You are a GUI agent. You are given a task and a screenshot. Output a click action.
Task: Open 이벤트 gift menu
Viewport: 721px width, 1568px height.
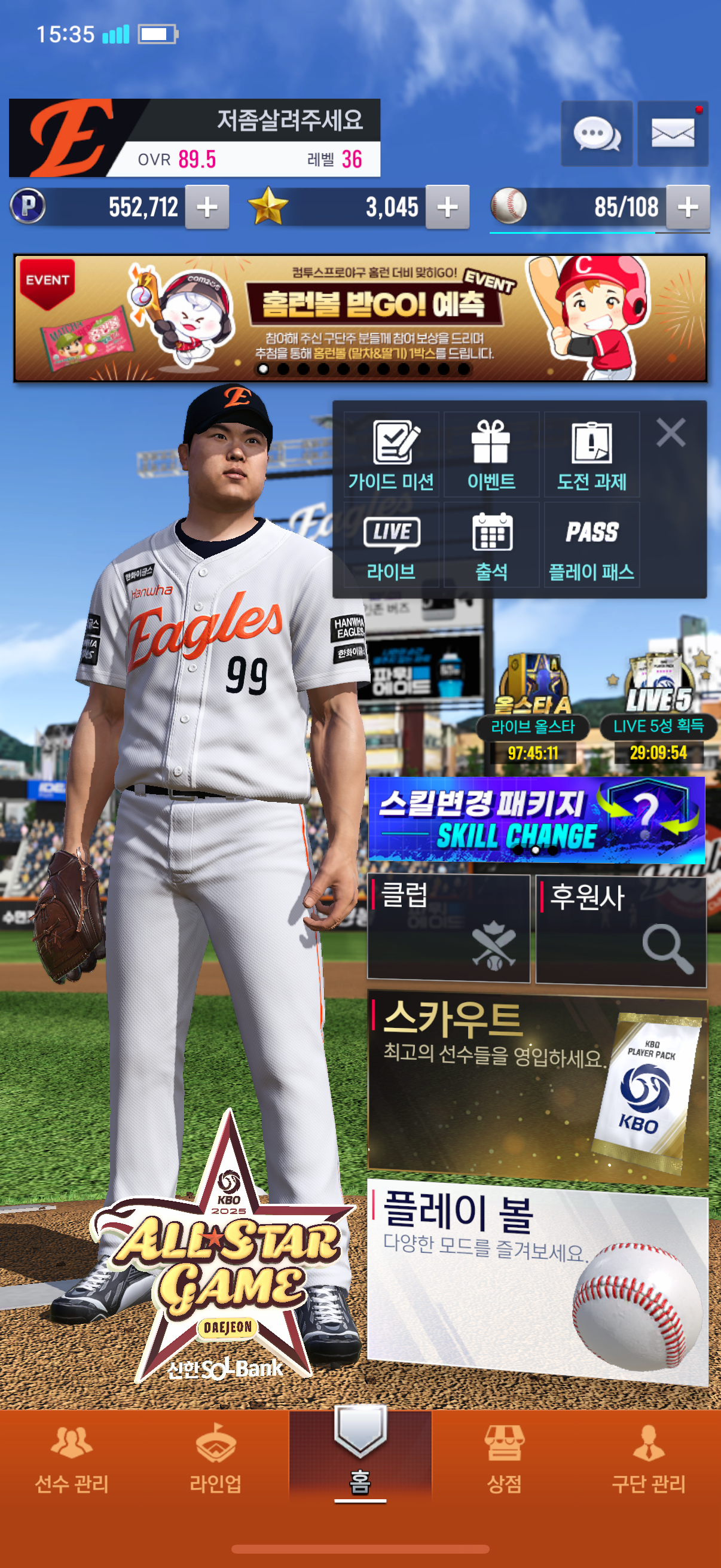[491, 454]
